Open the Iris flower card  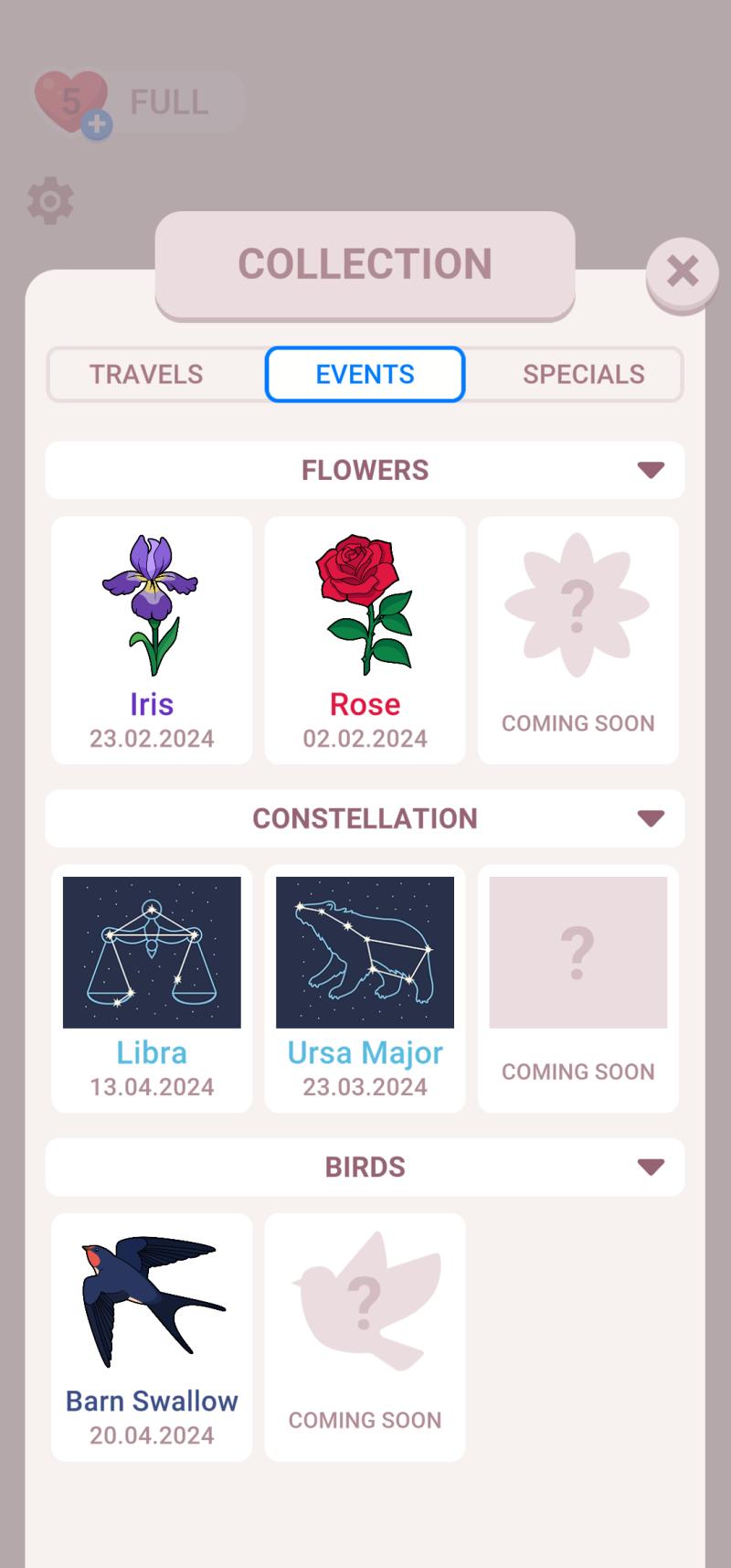152,640
